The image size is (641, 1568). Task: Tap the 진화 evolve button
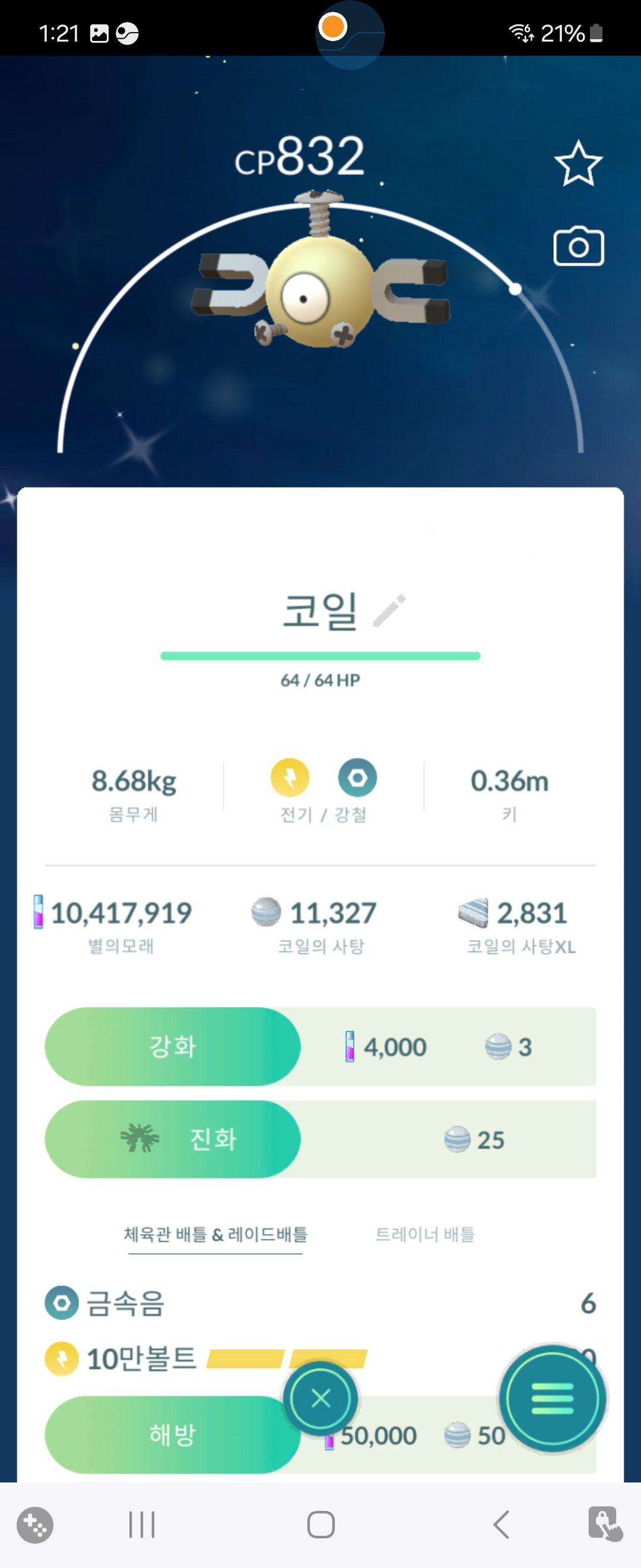[x=172, y=1139]
